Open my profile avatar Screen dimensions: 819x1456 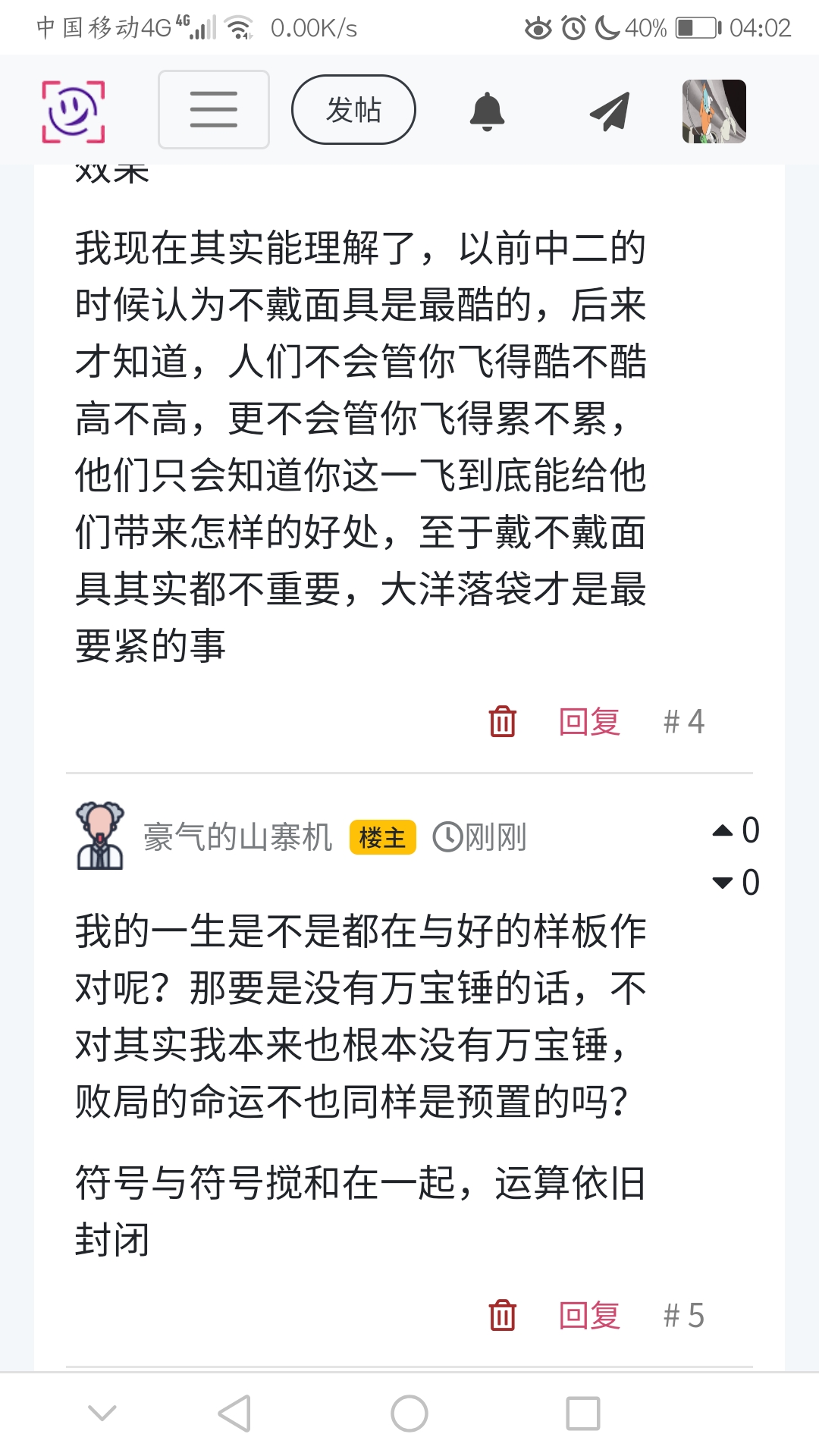point(714,111)
